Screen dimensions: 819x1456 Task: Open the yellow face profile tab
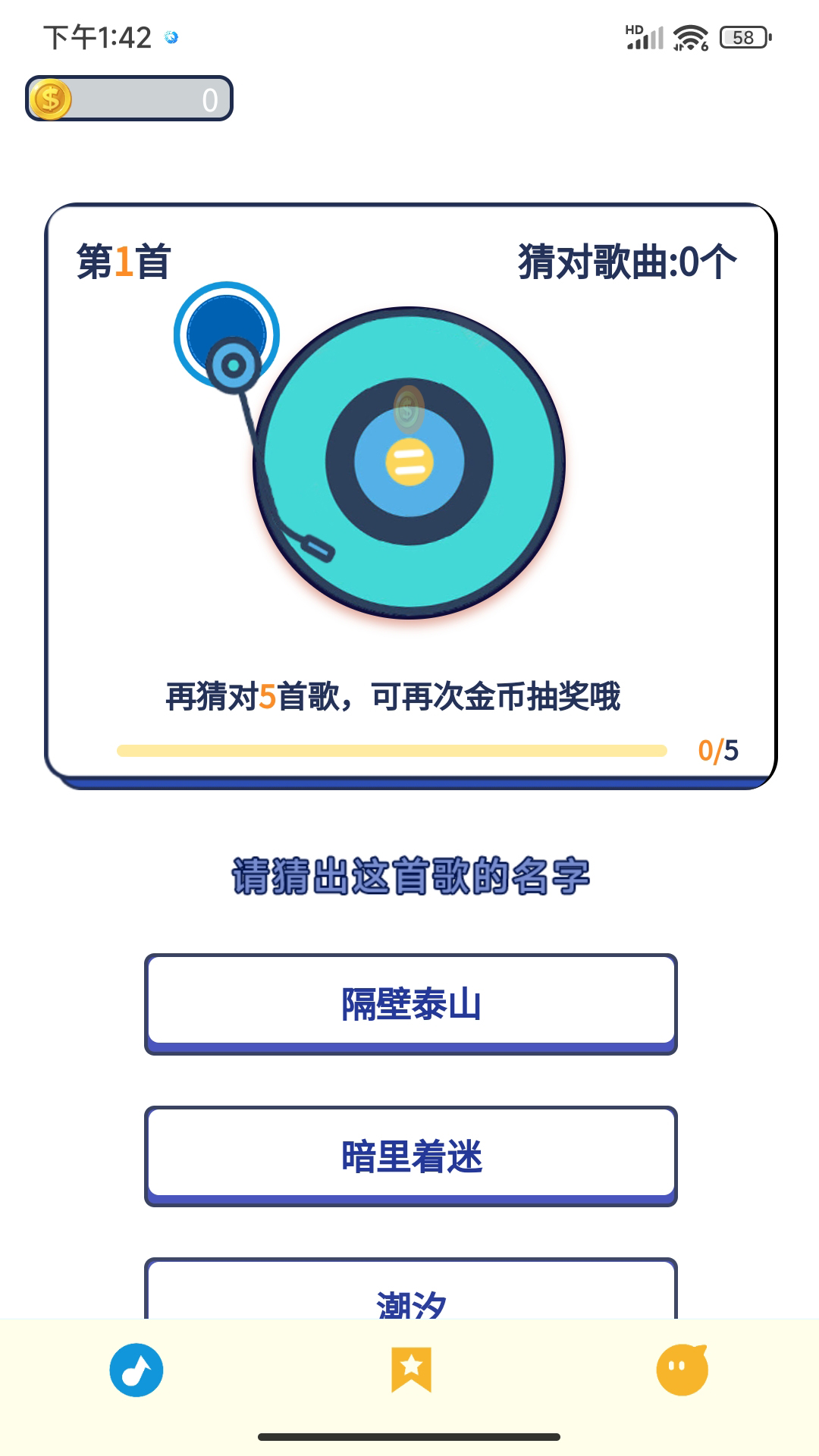pyautogui.click(x=682, y=1370)
